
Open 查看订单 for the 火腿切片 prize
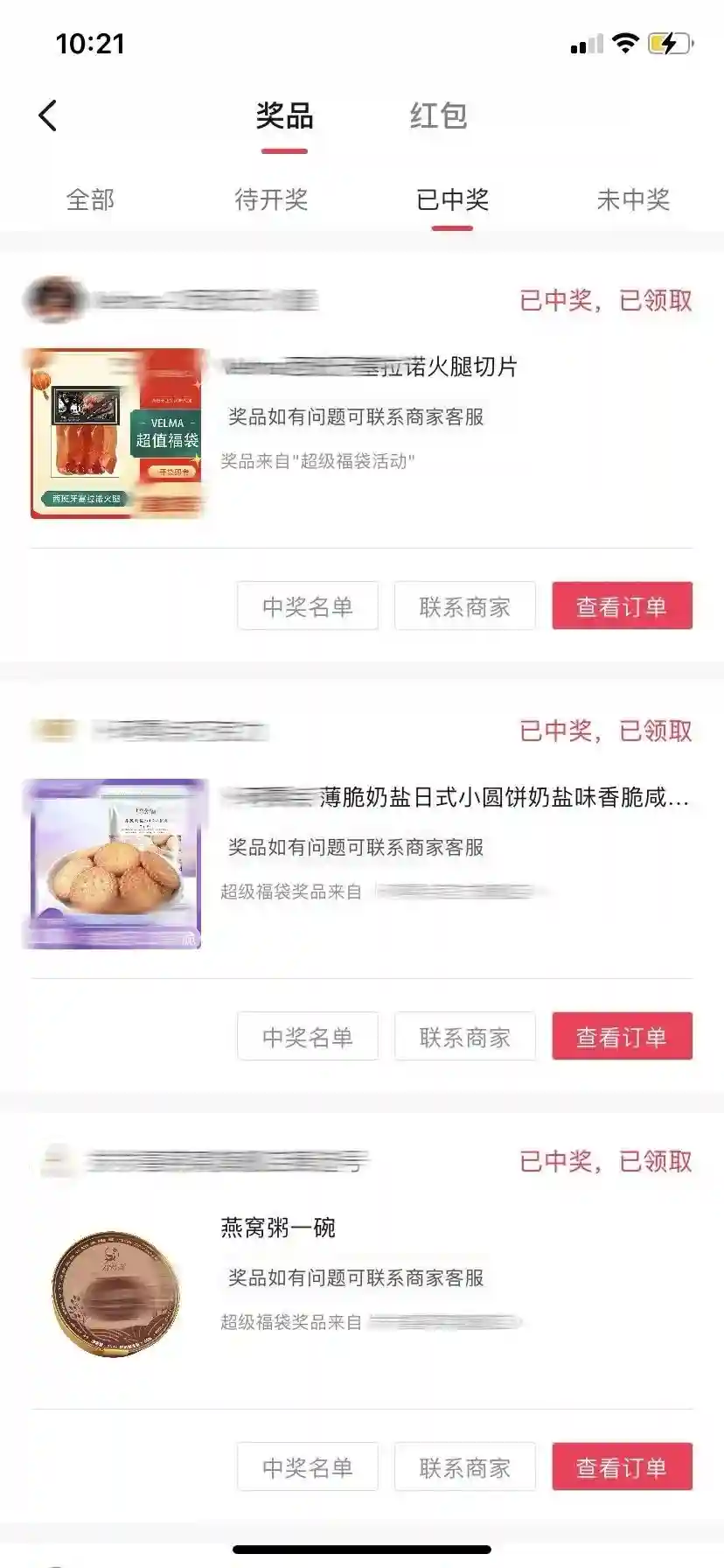pyautogui.click(x=622, y=605)
